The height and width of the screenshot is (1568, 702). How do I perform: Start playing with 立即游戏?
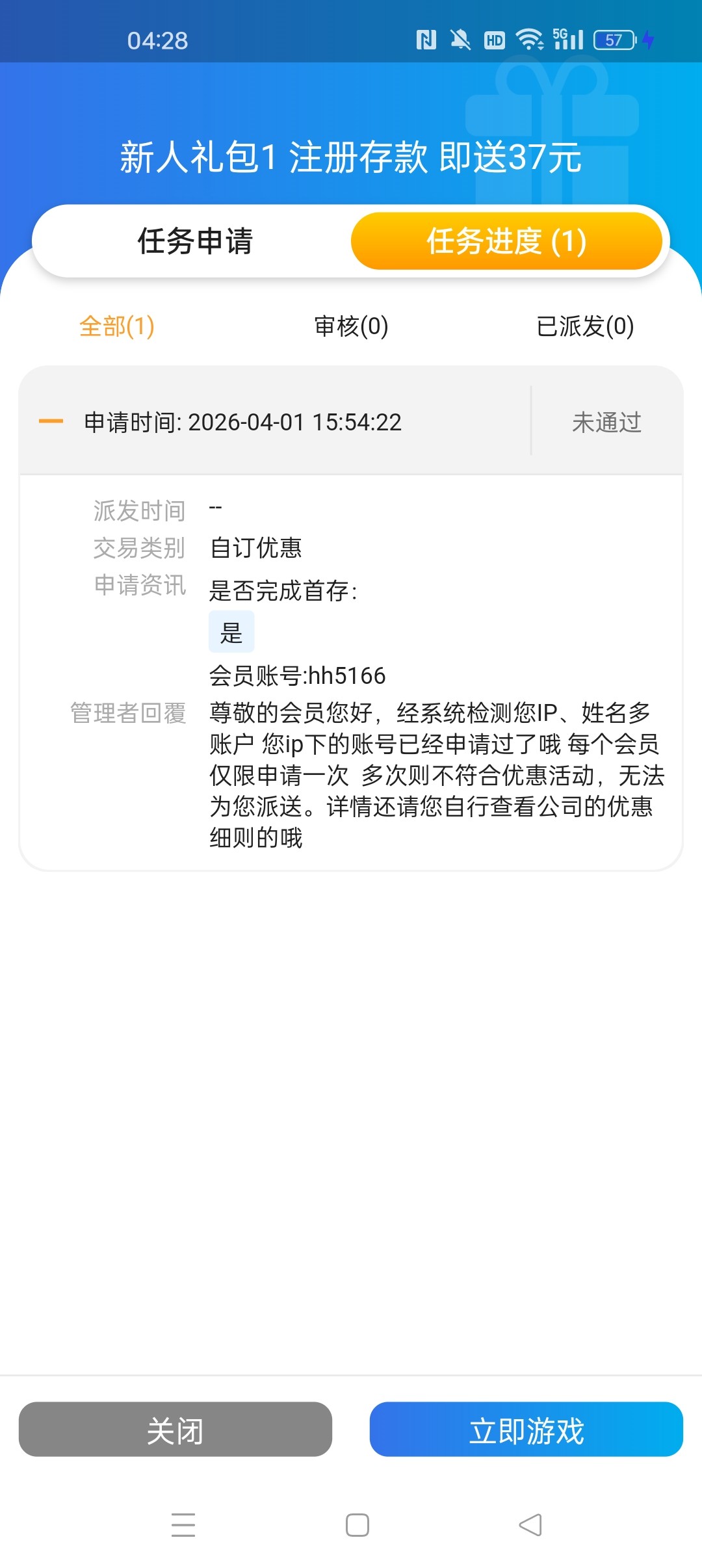[x=526, y=1429]
